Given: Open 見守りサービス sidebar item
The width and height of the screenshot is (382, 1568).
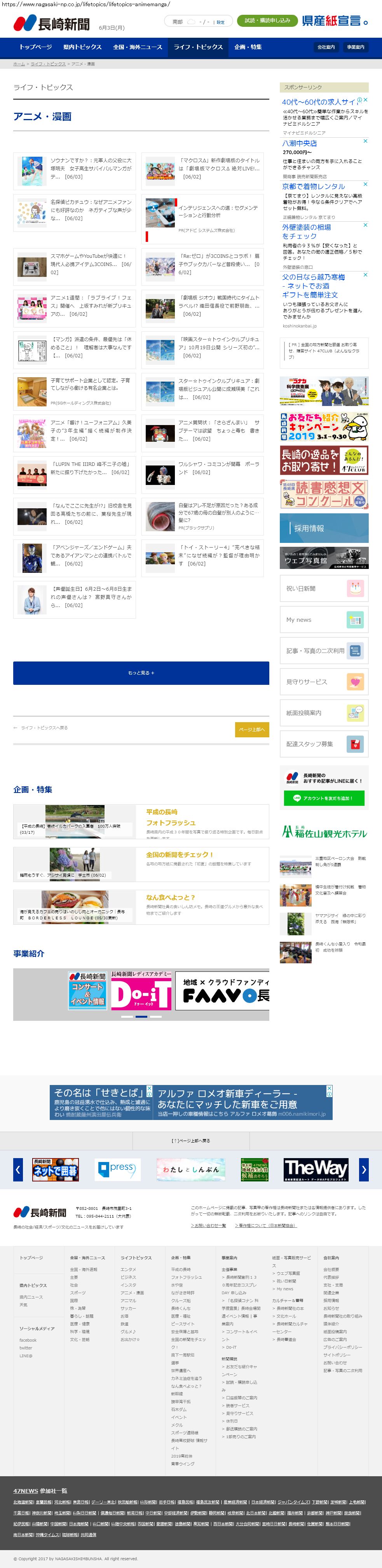Looking at the screenshot, I should coord(324,682).
